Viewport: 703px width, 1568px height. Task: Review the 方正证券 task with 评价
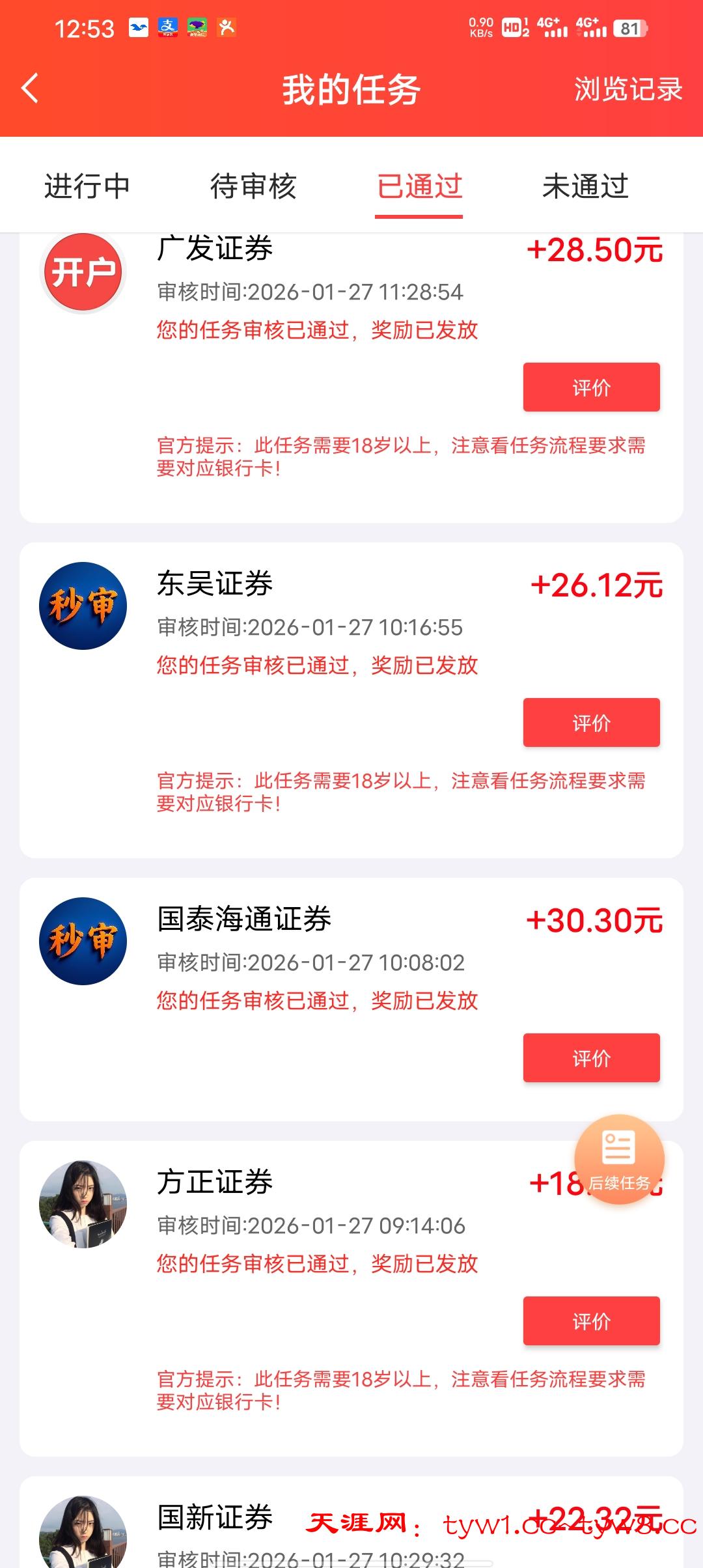[x=591, y=1321]
